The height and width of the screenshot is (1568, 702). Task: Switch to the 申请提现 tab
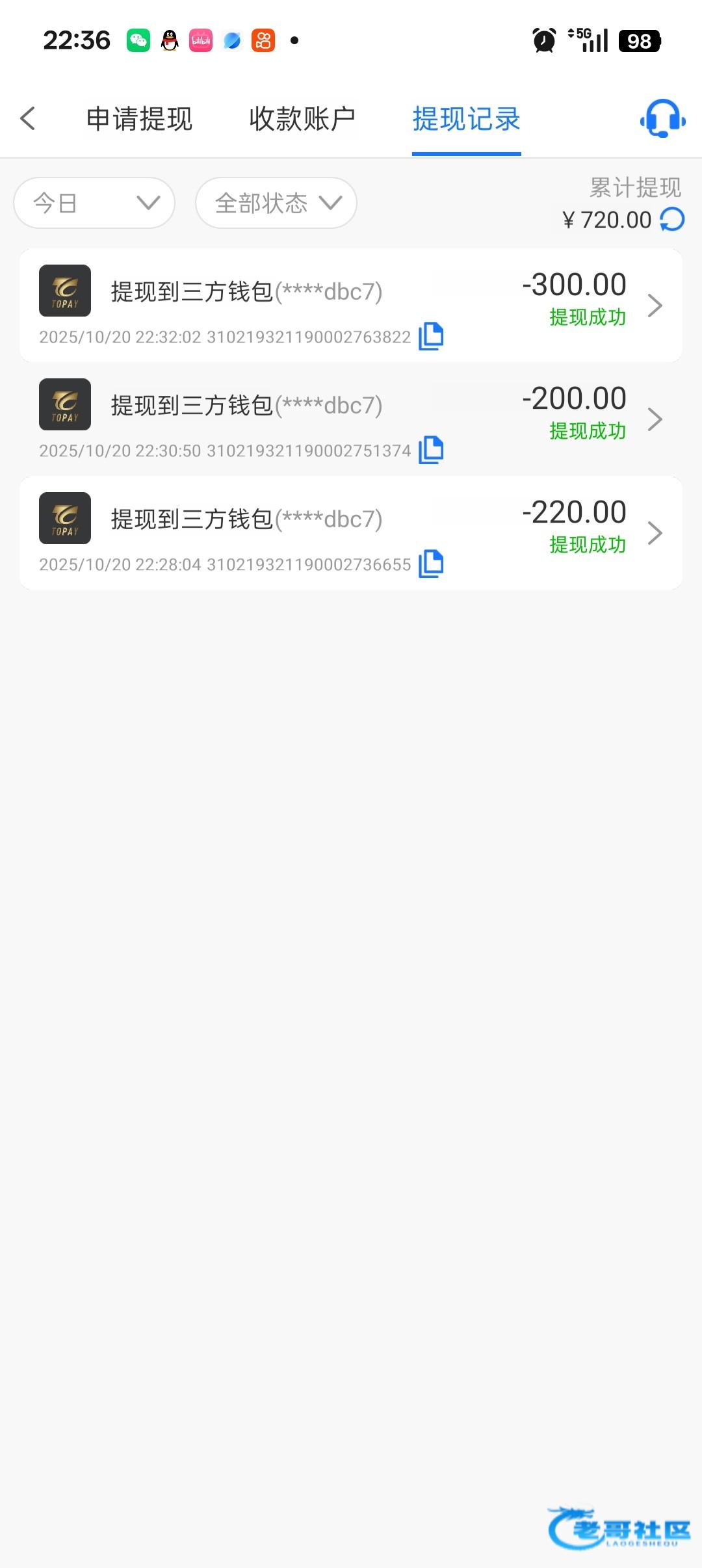(139, 119)
